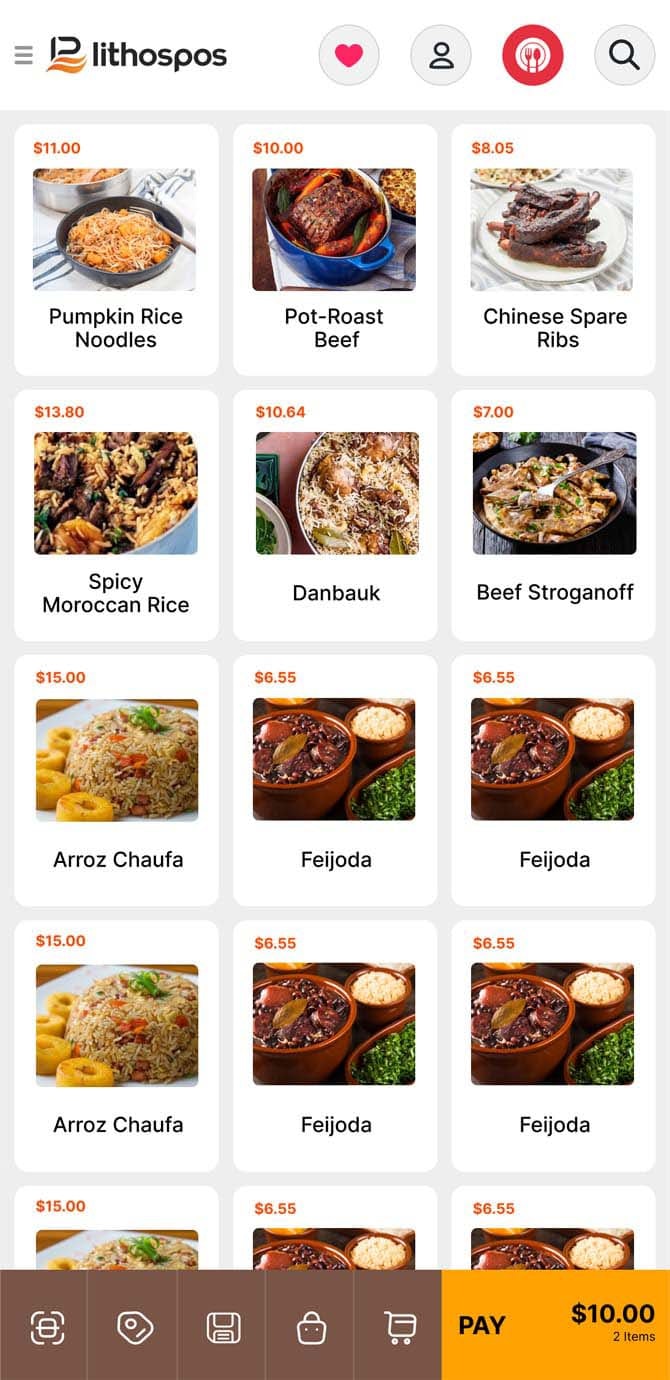Pay the $10.00 order total
Image resolution: width=670 pixels, height=1380 pixels.
(555, 1325)
